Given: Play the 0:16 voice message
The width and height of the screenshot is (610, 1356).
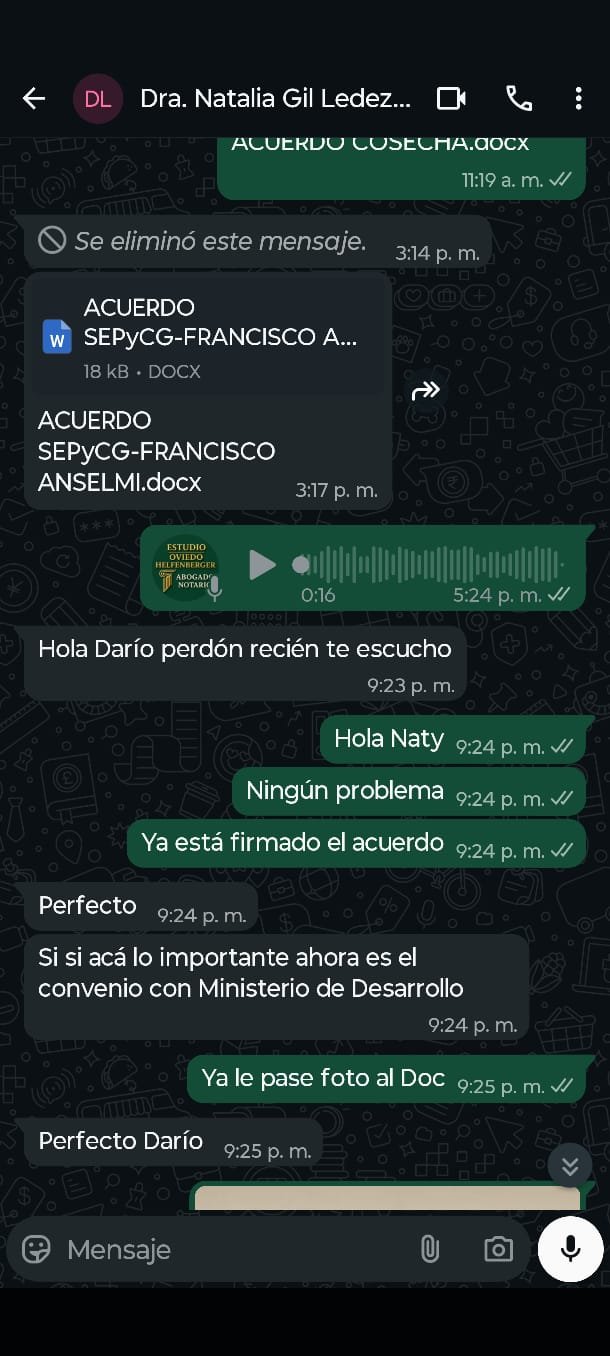Looking at the screenshot, I should (x=262, y=565).
